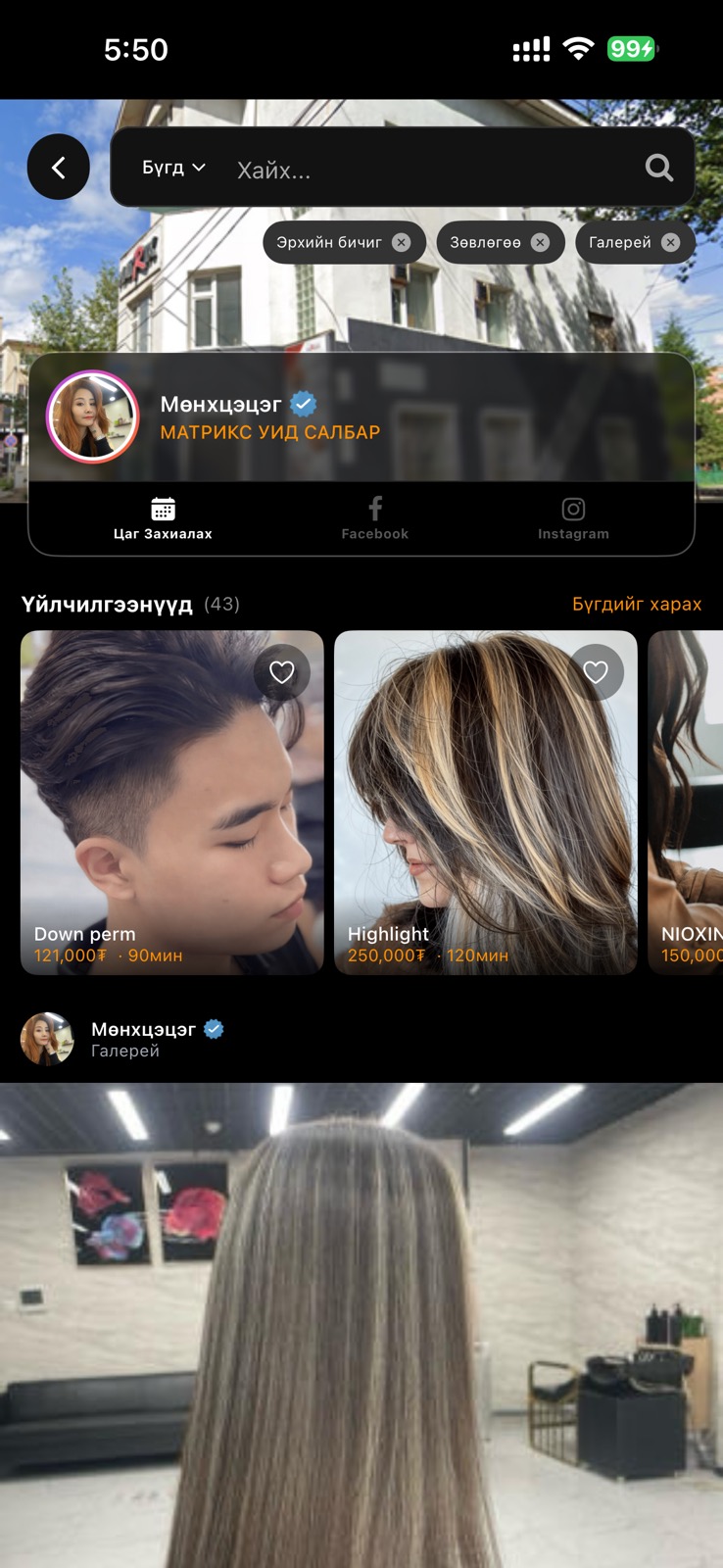Screen dimensions: 723x1568
Task: Open the Instagram link
Action: (x=573, y=518)
